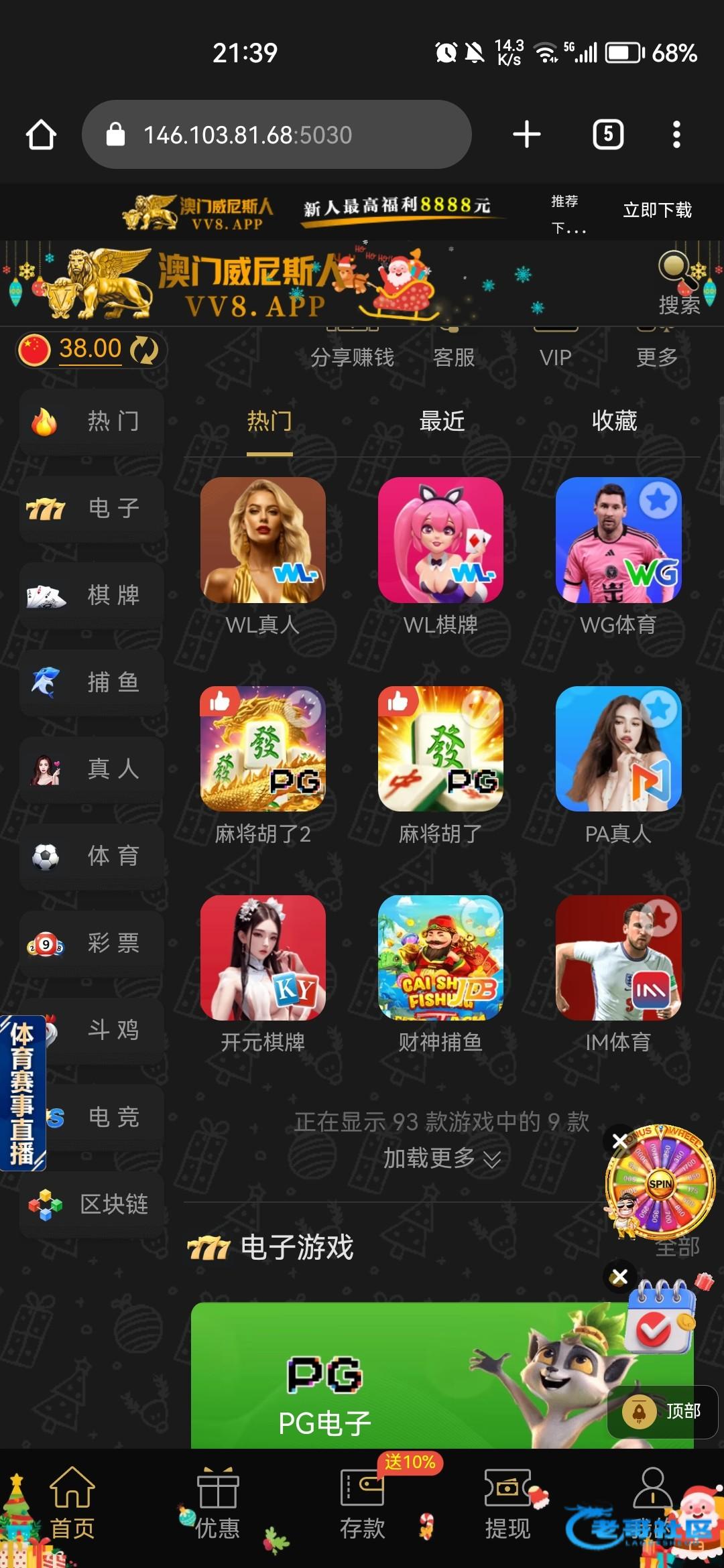Open the 麻将胡了2 game

click(x=263, y=749)
